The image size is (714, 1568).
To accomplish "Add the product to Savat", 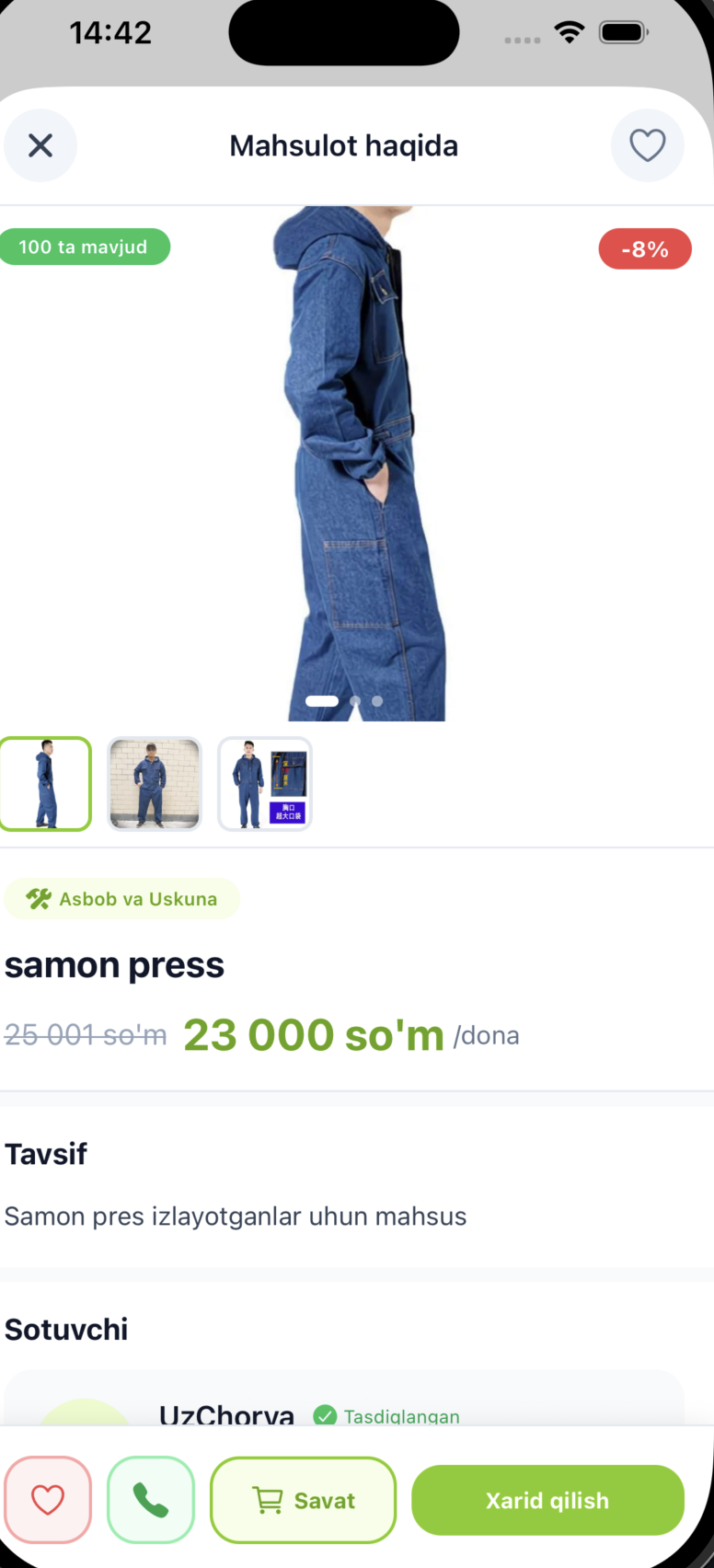I will coord(304,1500).
